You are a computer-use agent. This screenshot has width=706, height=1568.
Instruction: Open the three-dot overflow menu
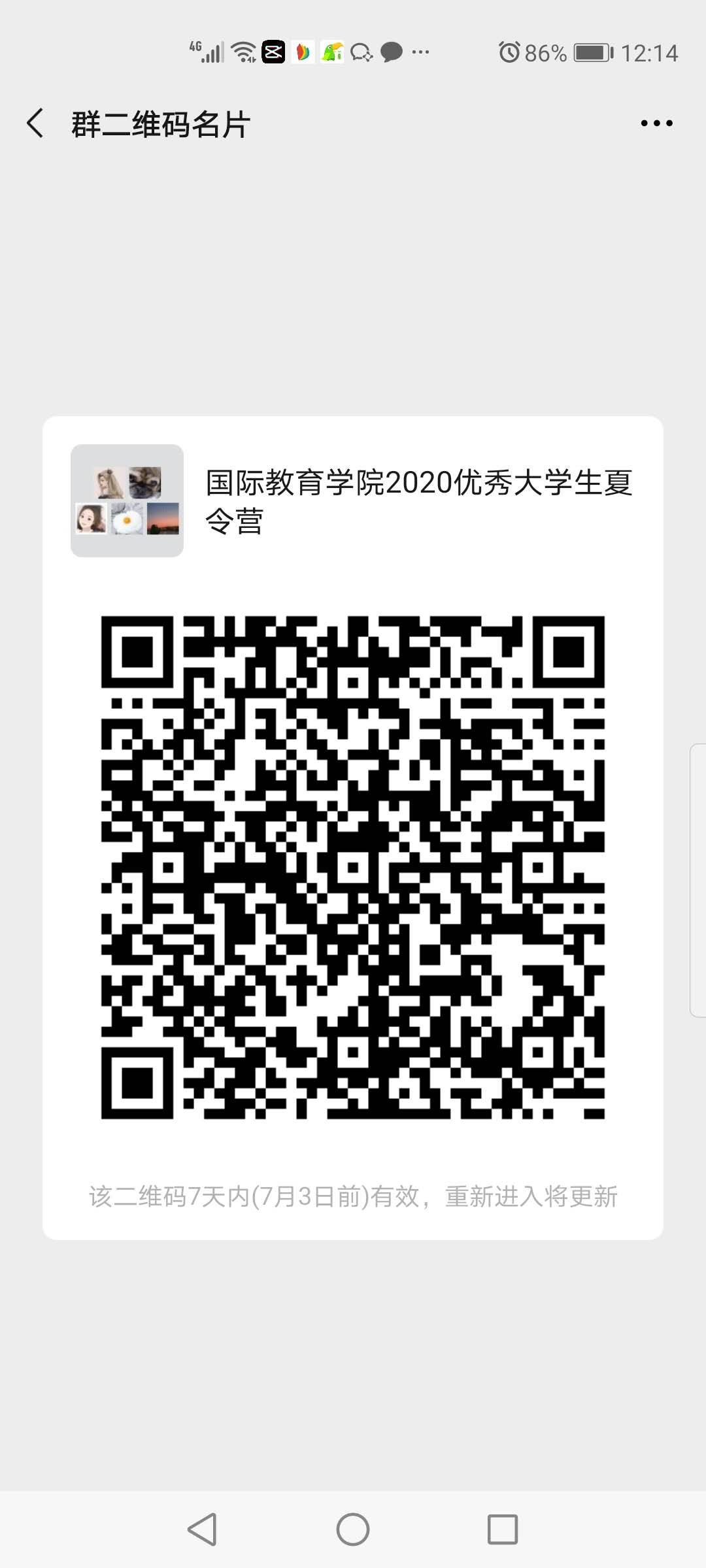click(x=656, y=123)
